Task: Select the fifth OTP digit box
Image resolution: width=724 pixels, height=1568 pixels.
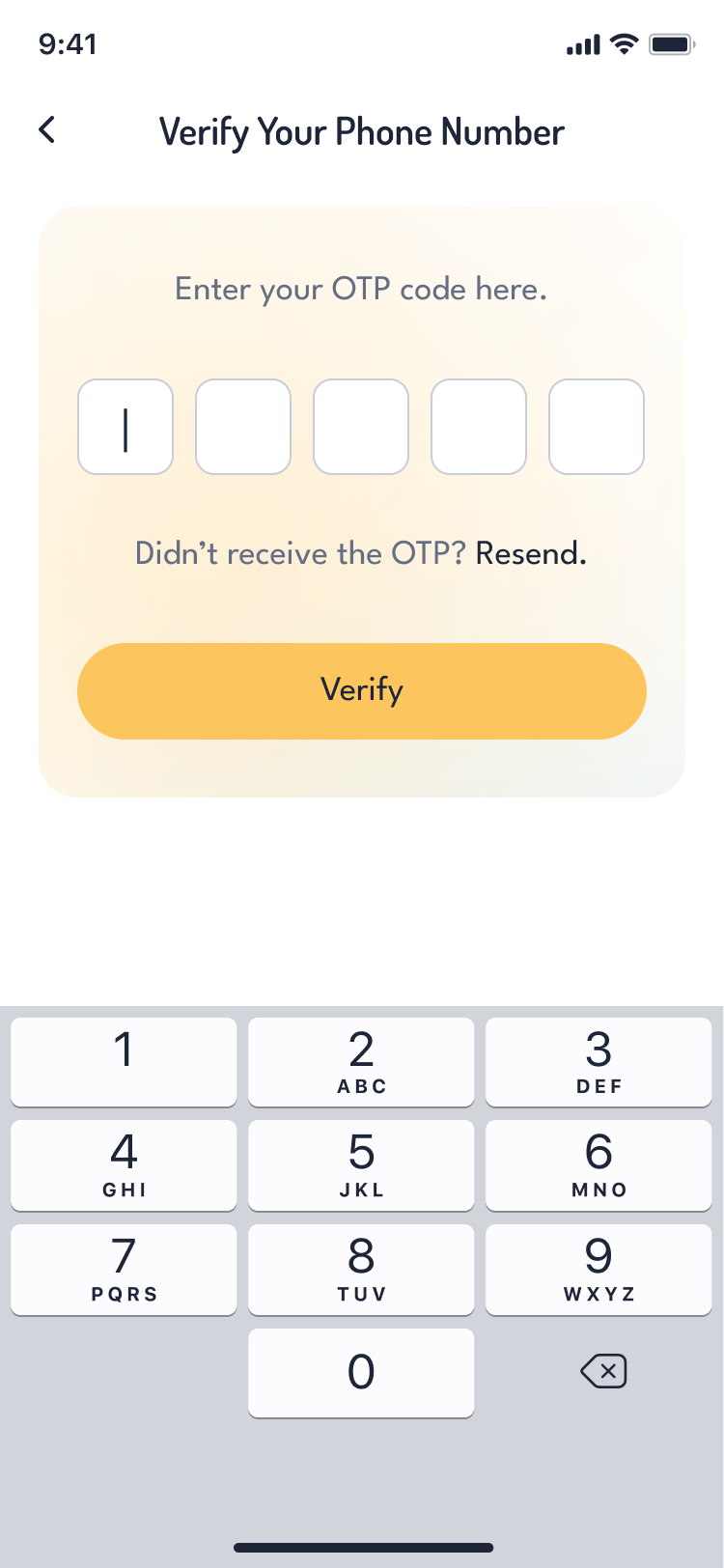Action: point(597,427)
